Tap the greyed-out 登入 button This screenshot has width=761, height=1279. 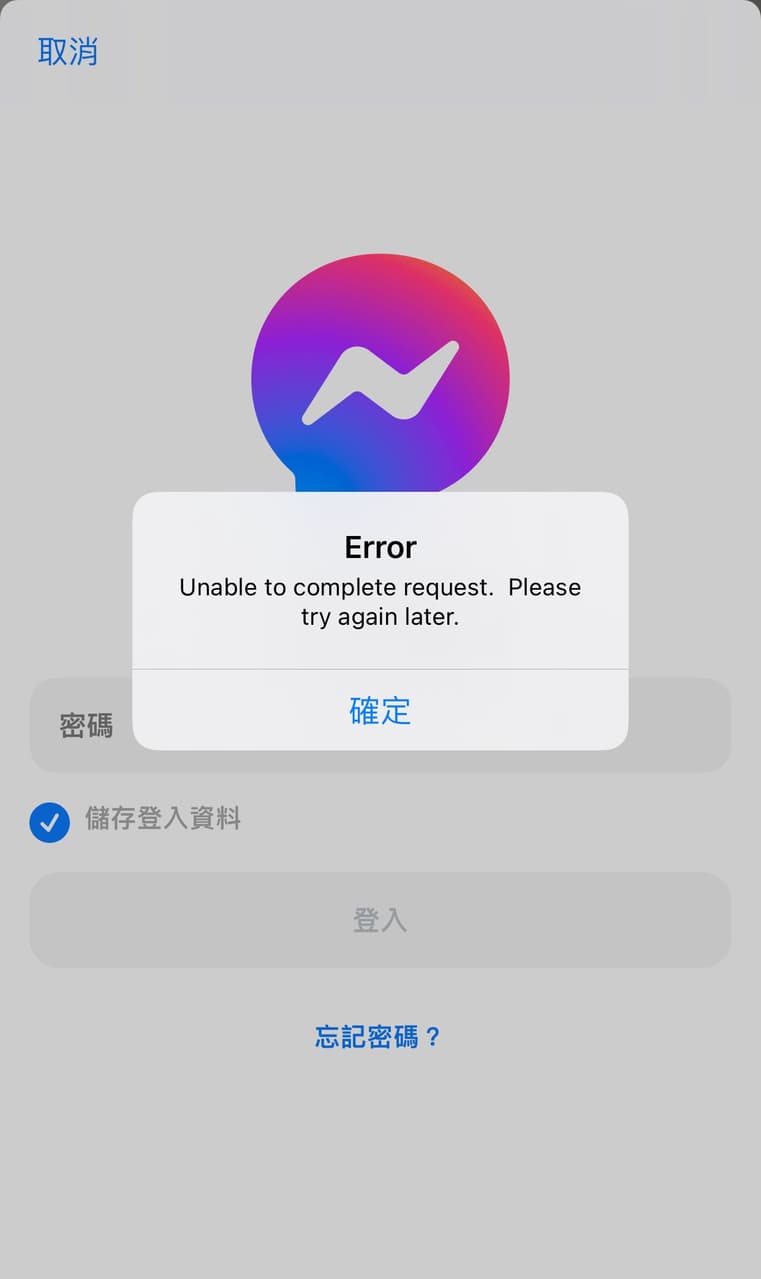(x=380, y=919)
